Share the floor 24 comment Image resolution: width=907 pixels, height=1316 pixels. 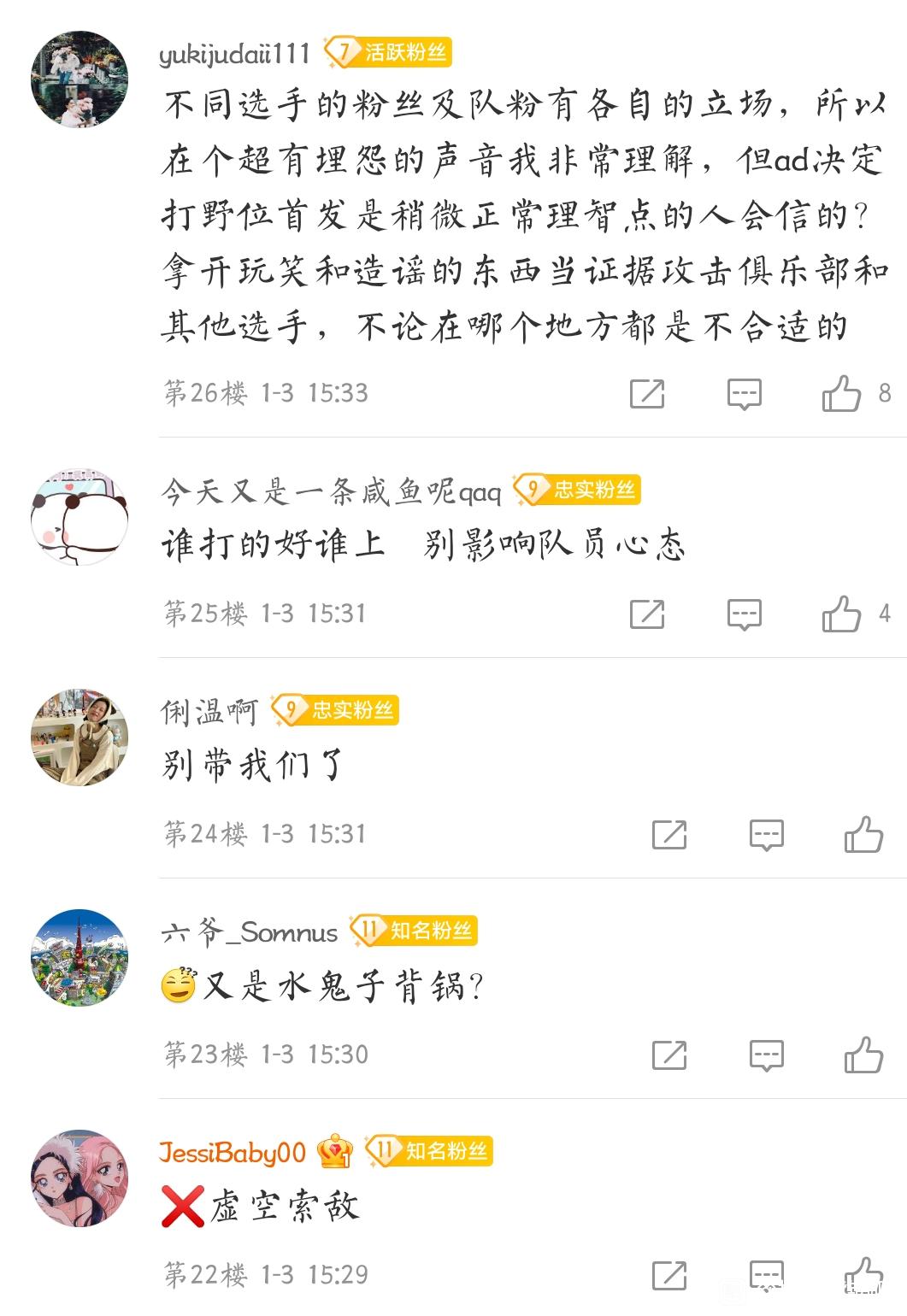(x=669, y=835)
